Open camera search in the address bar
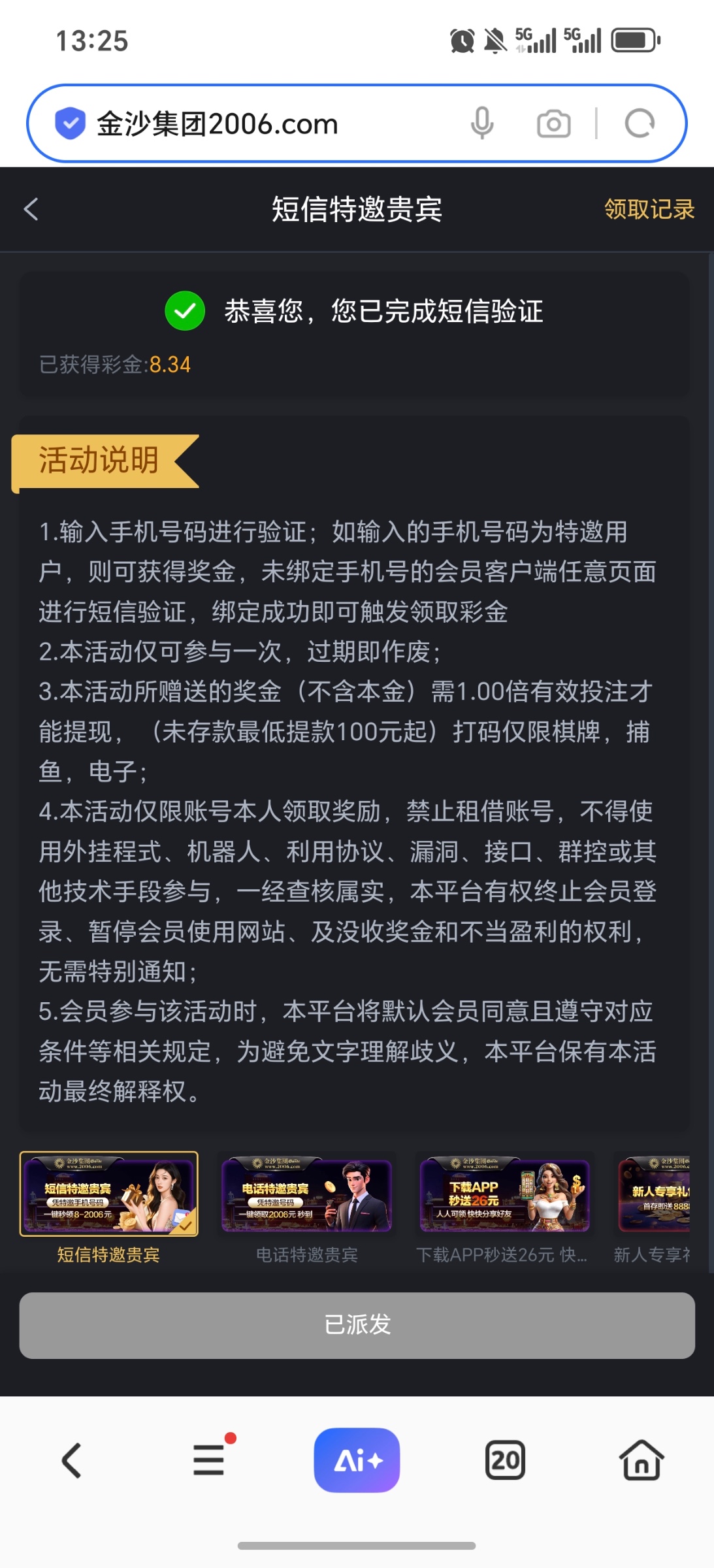The width and height of the screenshot is (714, 1568). coord(553,123)
